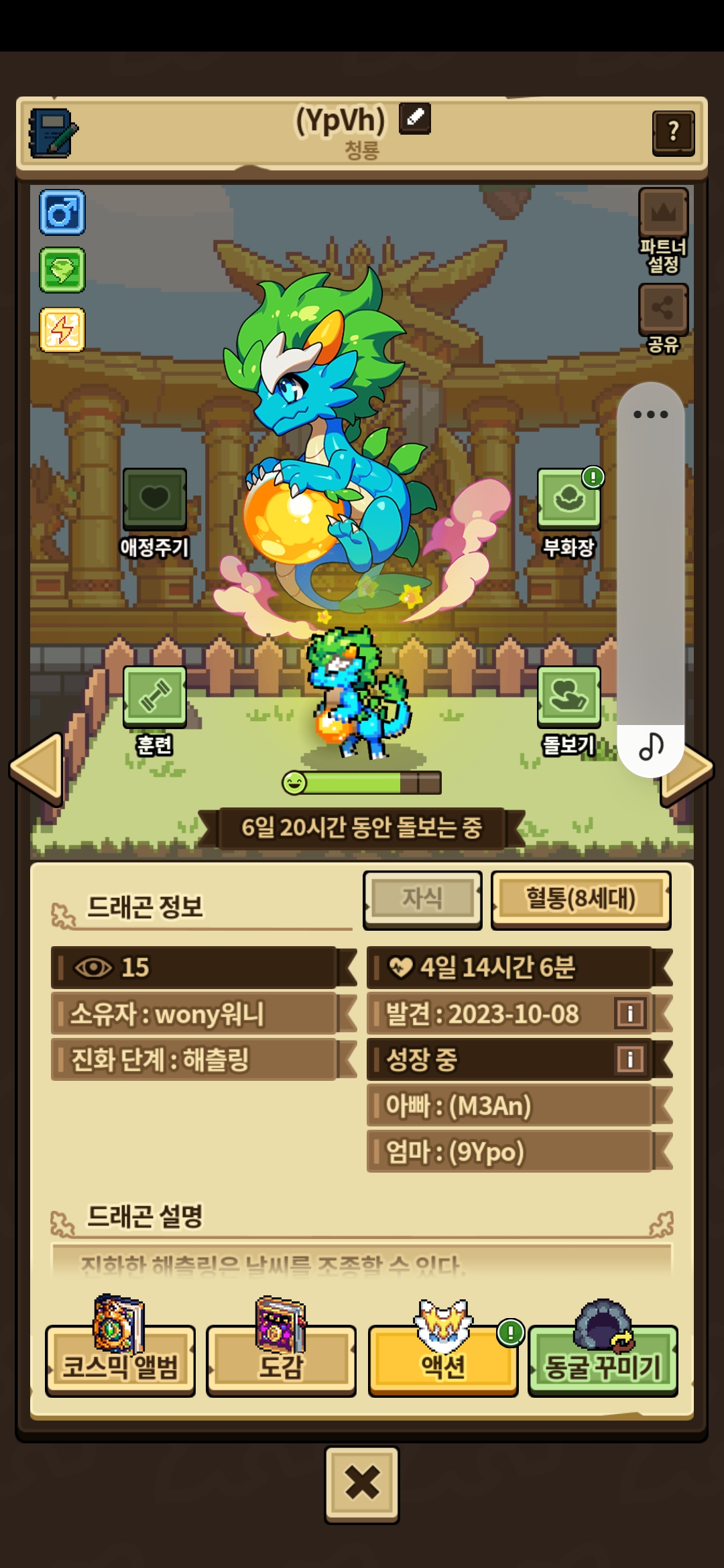
Task: Go to the previous dragon
Action: tap(37, 768)
